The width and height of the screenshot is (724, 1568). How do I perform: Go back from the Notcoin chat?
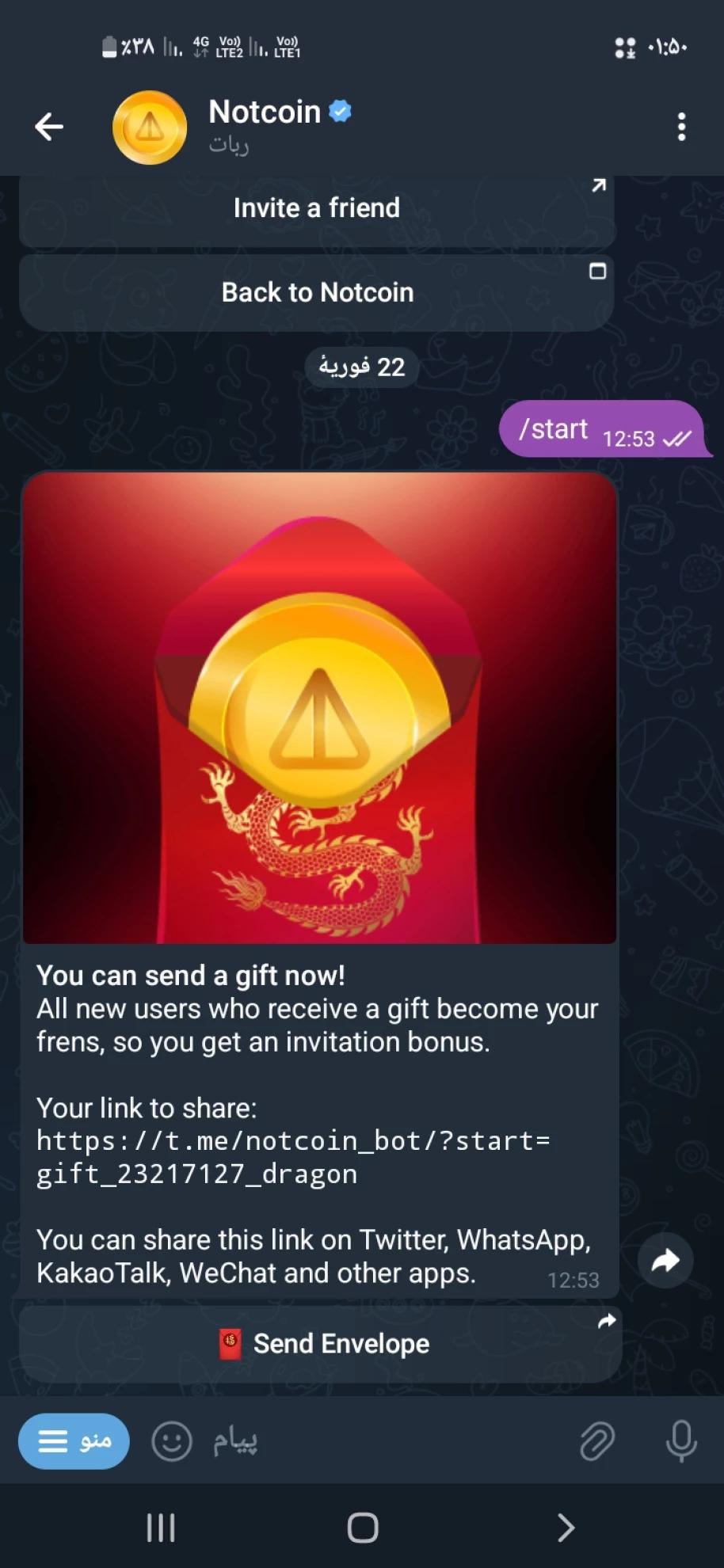[x=49, y=127]
